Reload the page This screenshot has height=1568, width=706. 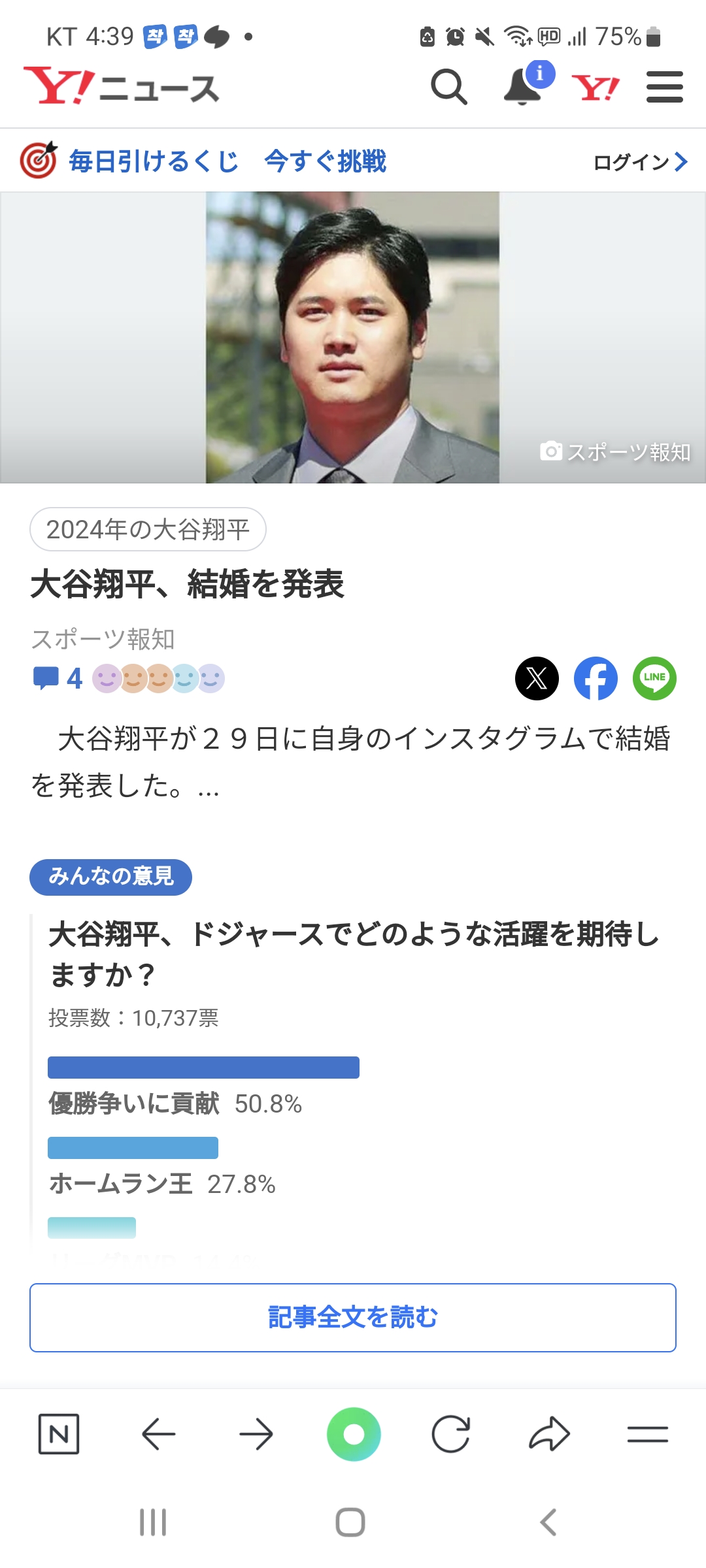451,1434
